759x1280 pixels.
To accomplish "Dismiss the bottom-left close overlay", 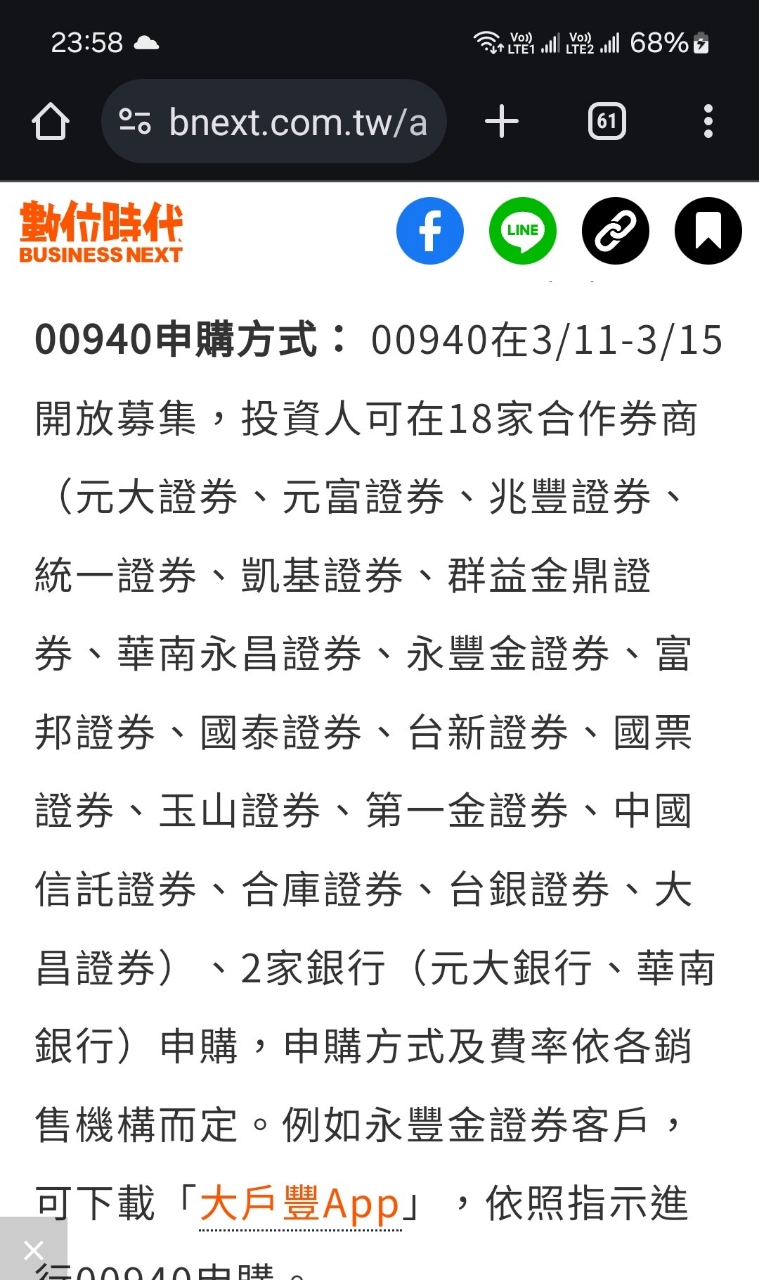I will pyautogui.click(x=33, y=1248).
